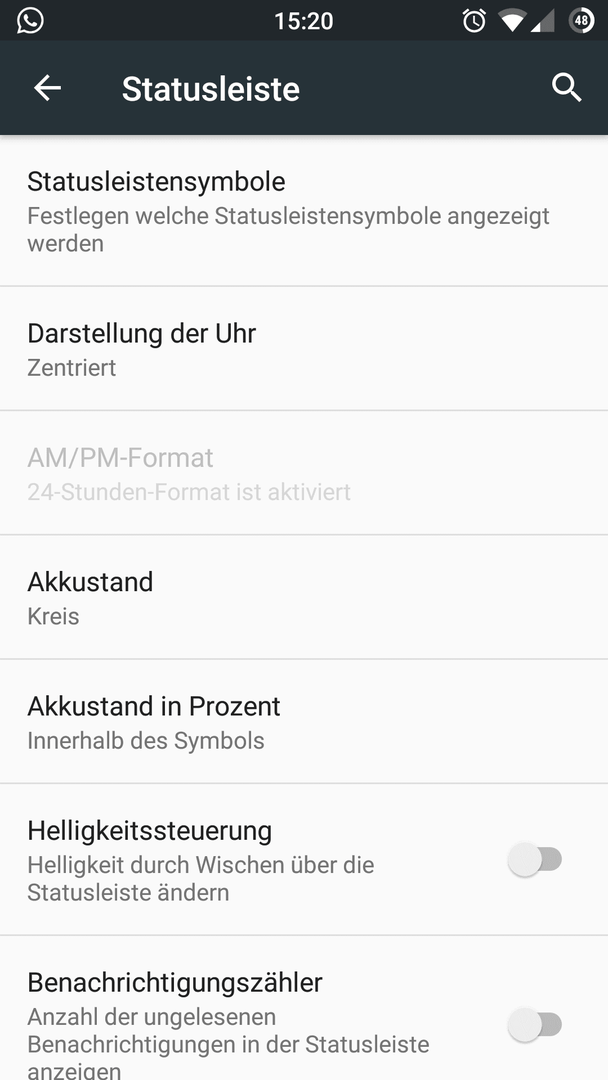Open the search icon in app bar
The height and width of the screenshot is (1080, 608).
[x=566, y=88]
